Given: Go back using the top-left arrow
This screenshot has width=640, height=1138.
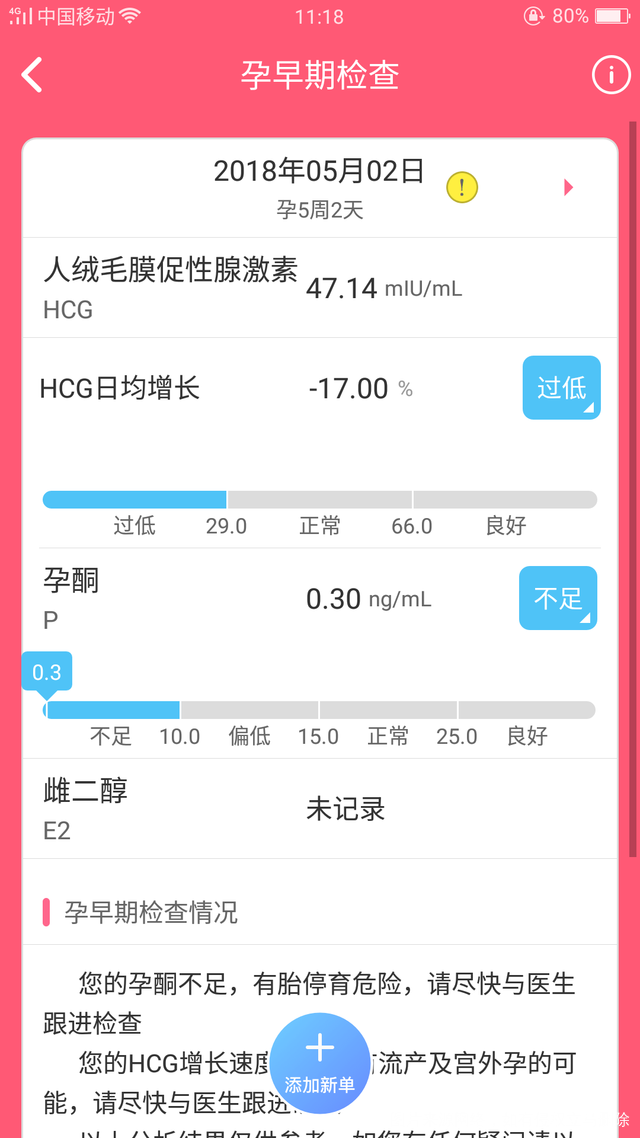Looking at the screenshot, I should click(x=33, y=75).
